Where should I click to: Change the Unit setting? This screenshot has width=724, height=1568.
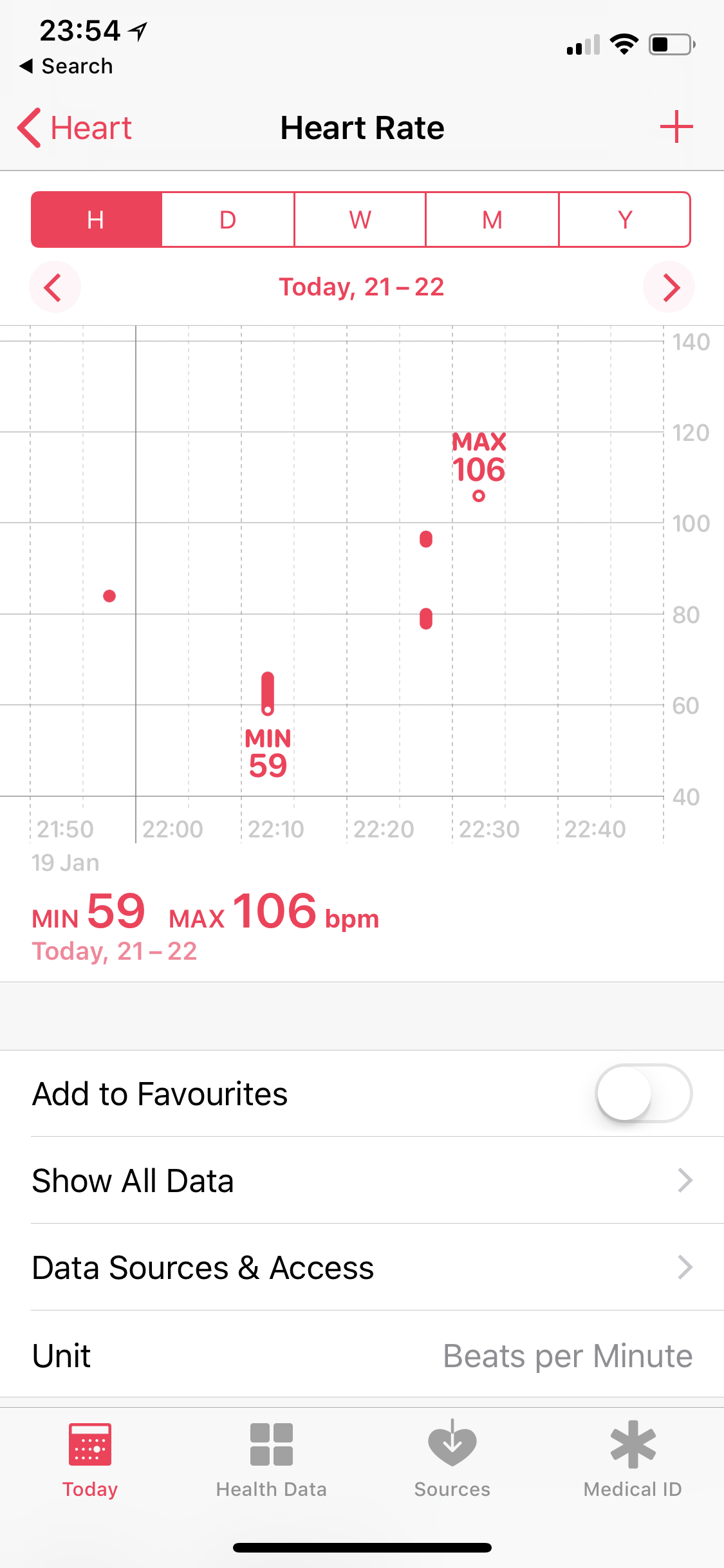pyautogui.click(x=362, y=1355)
